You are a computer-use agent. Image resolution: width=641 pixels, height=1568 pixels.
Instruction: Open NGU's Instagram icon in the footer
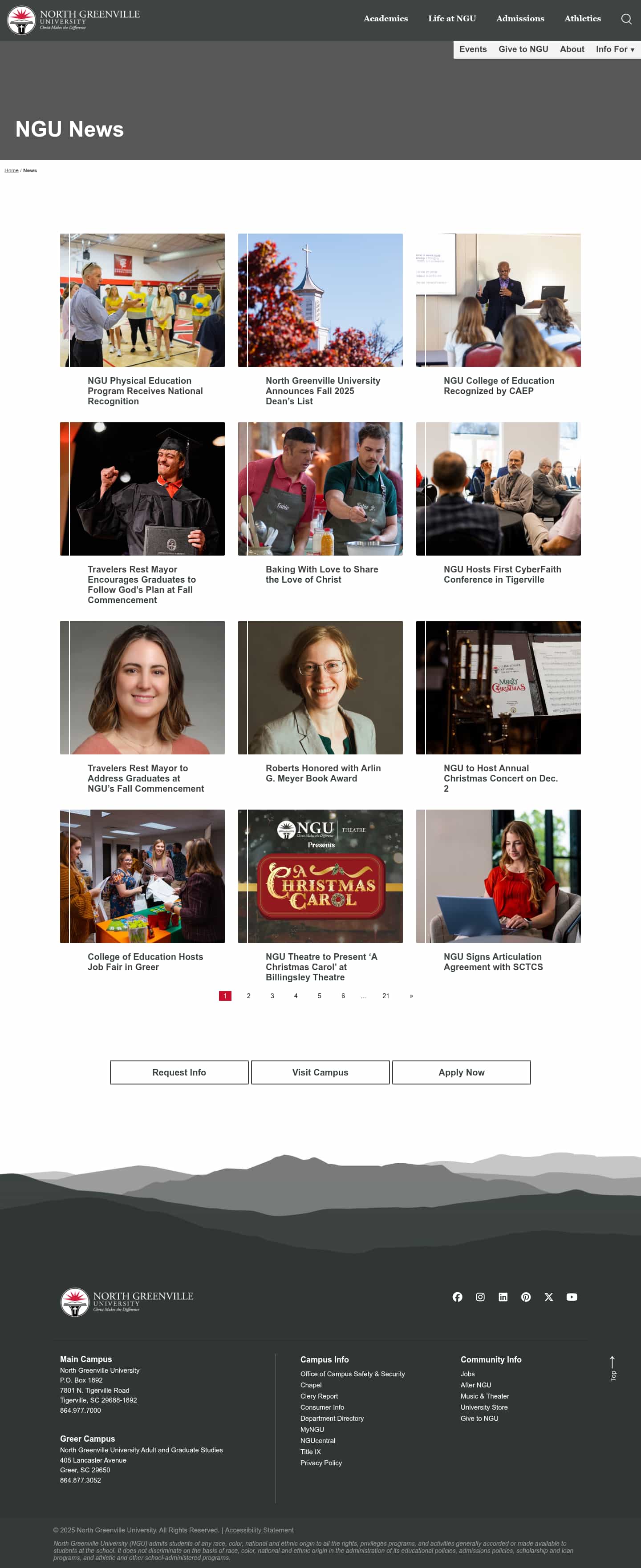click(480, 1297)
